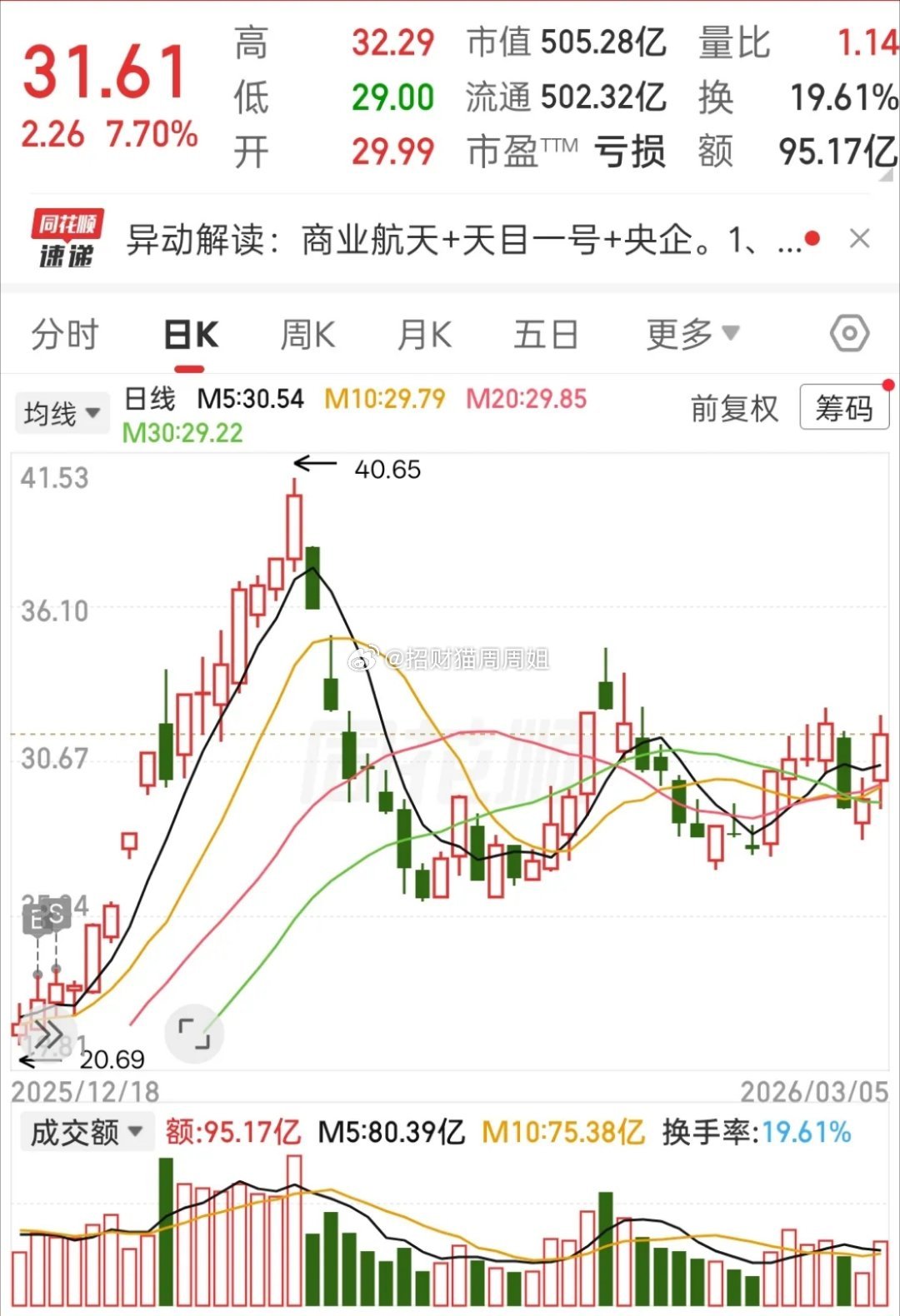Switch to the 分时 intraday tab

point(65,332)
